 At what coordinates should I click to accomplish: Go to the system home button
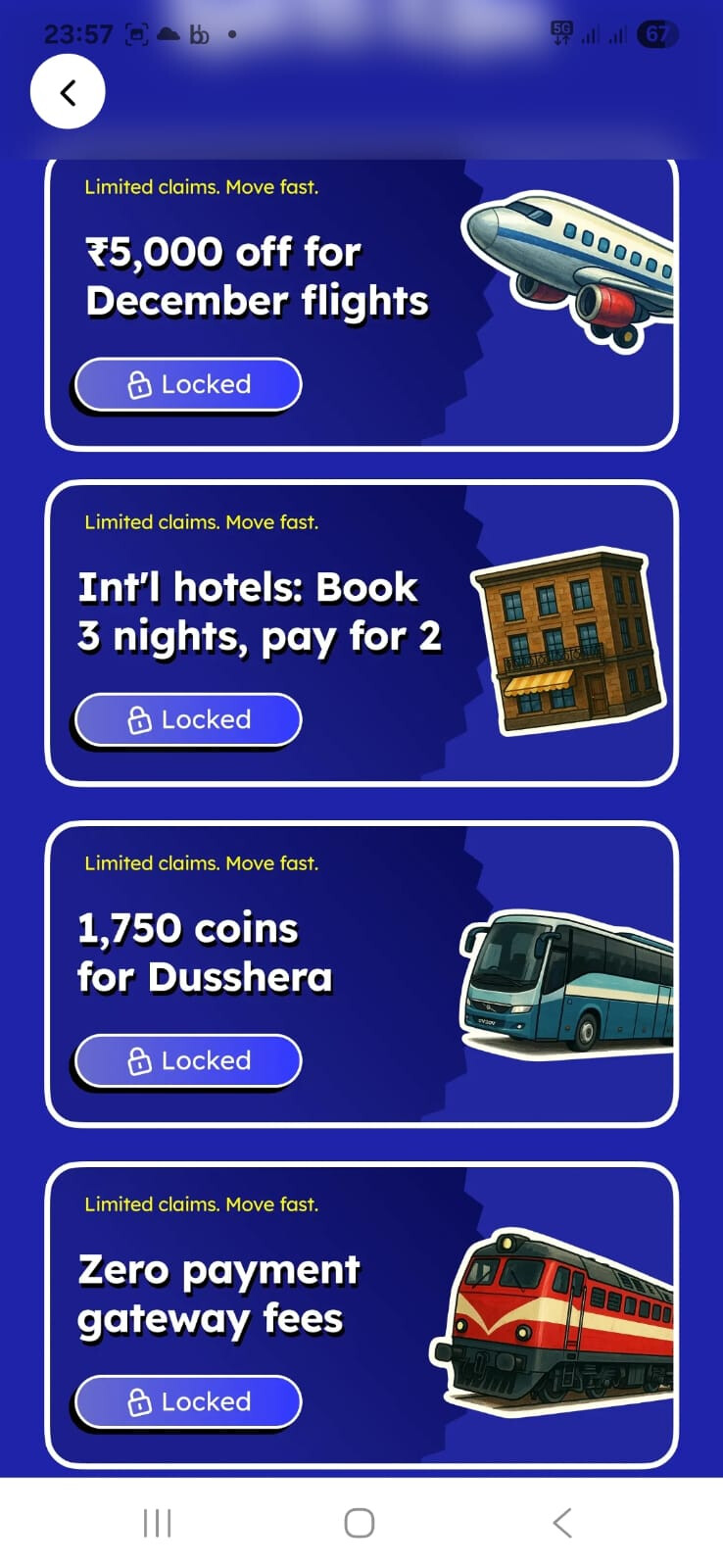pos(360,1523)
